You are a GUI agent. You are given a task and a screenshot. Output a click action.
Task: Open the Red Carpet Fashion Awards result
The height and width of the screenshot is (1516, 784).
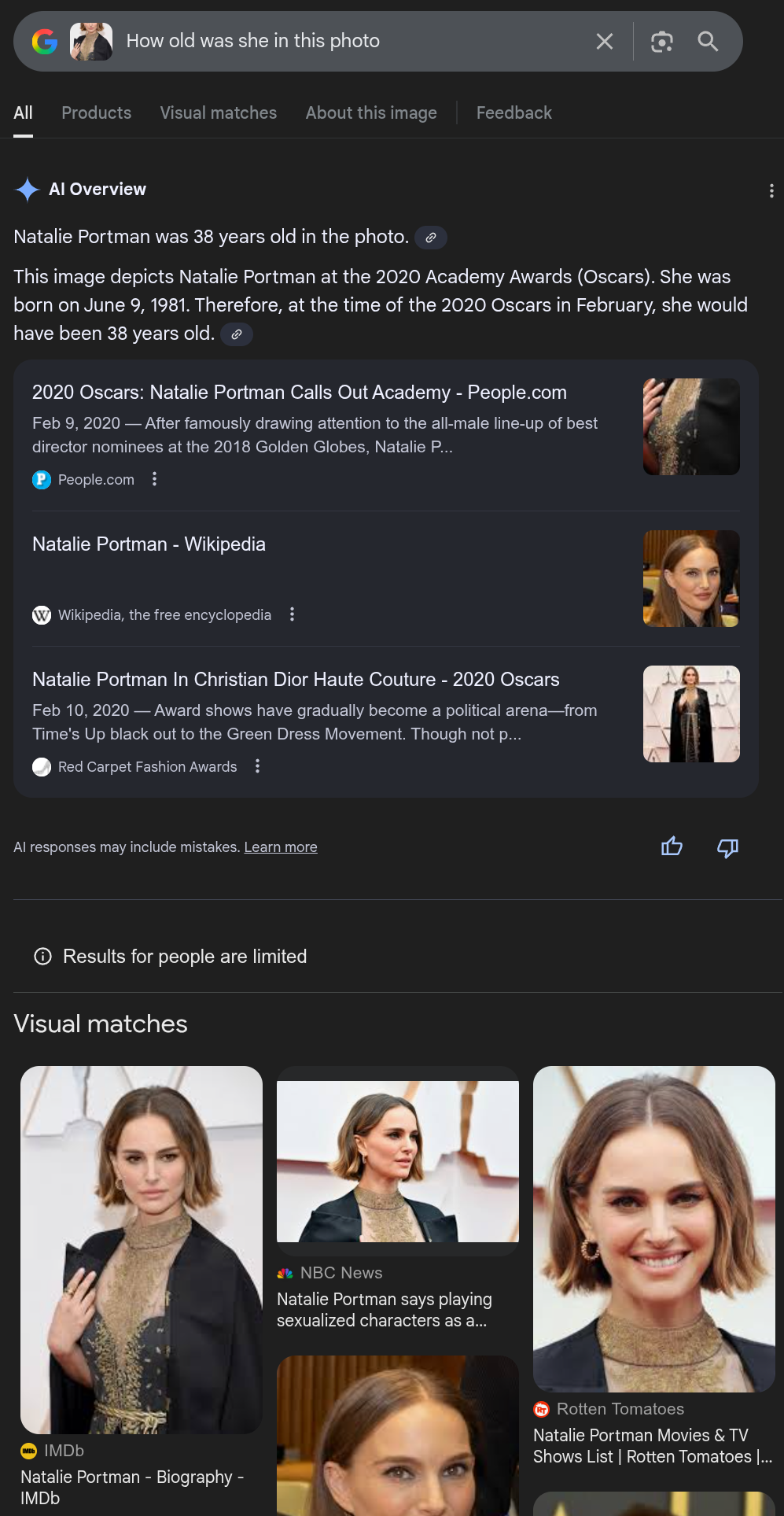click(x=296, y=680)
